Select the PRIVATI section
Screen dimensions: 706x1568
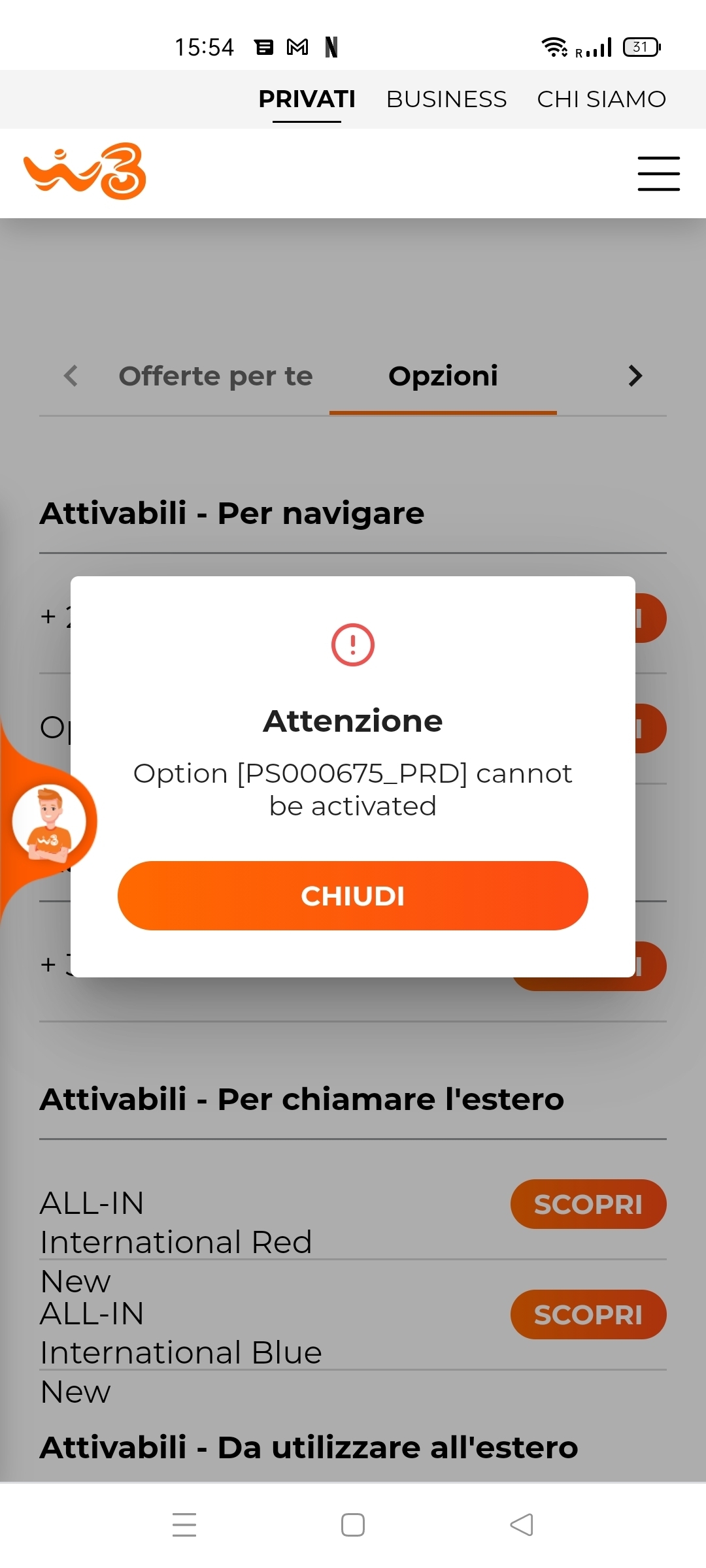(307, 99)
